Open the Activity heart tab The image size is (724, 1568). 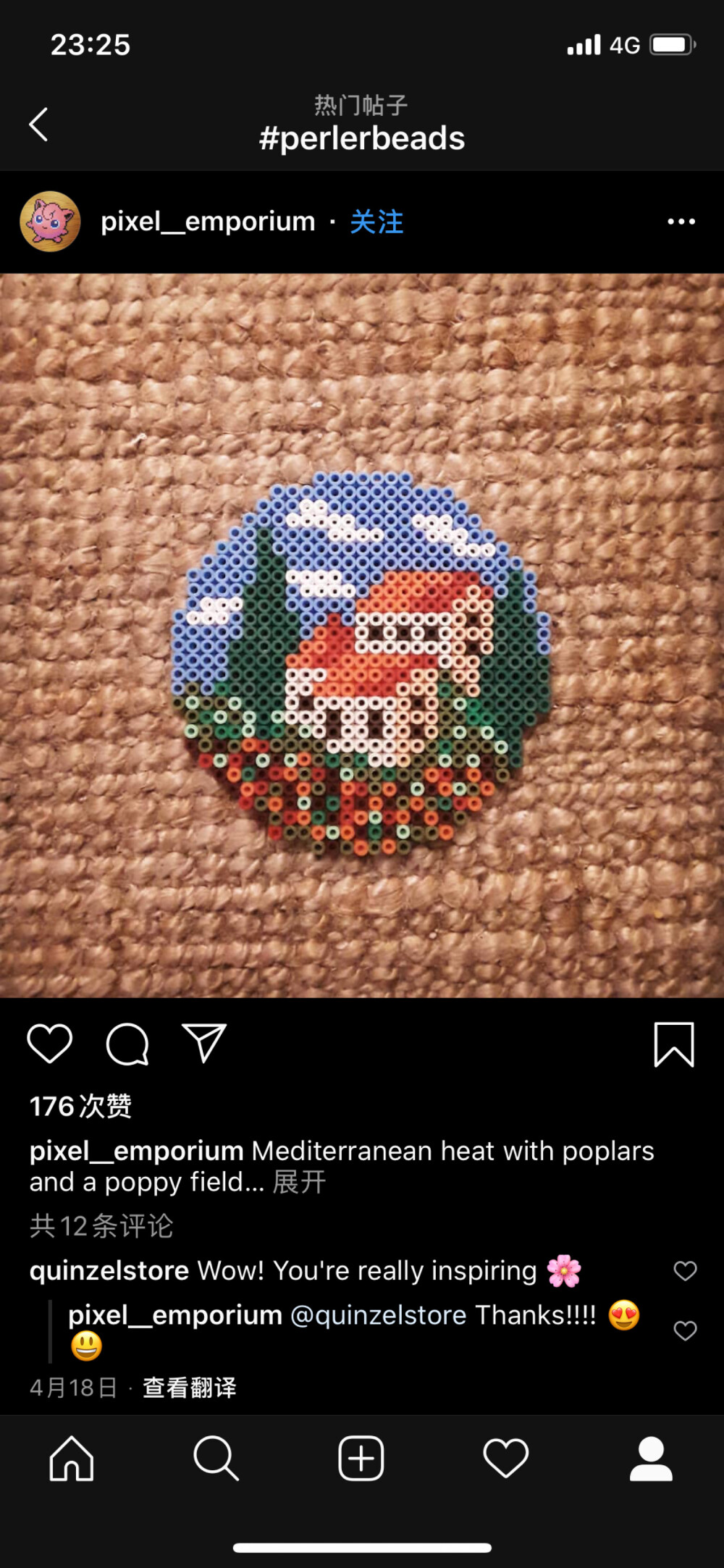click(x=505, y=1458)
